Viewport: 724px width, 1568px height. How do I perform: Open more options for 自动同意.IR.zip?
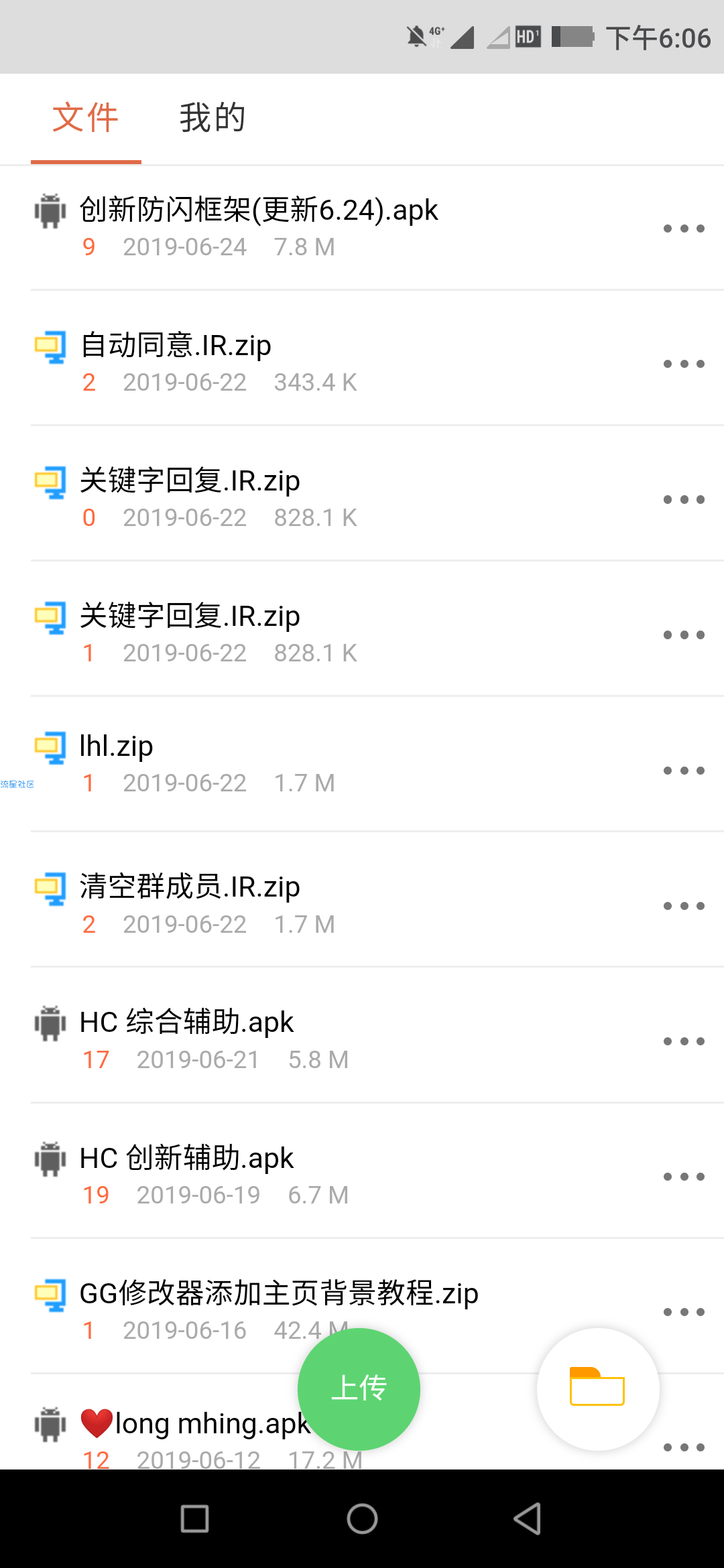click(684, 364)
